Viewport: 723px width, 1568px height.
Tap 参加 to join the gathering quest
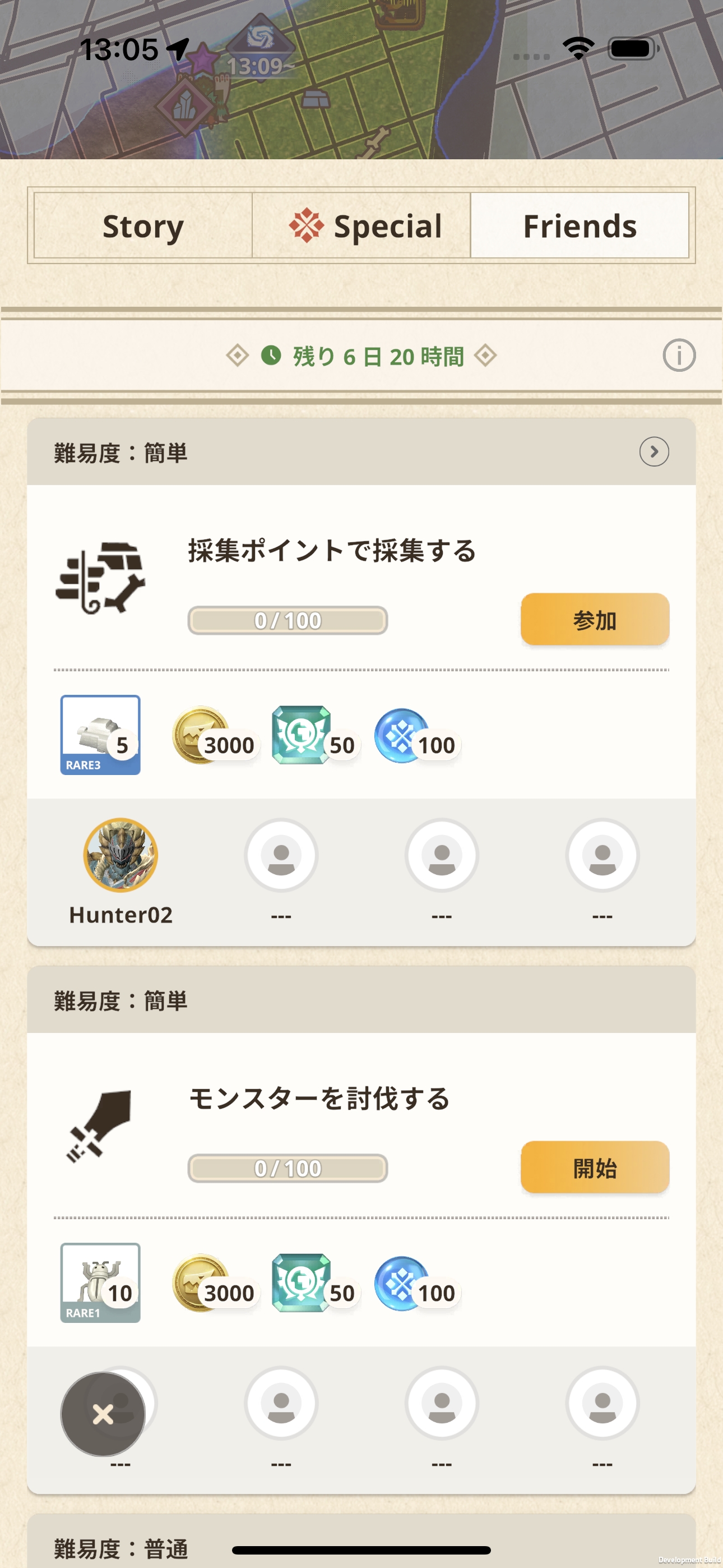[x=595, y=620]
